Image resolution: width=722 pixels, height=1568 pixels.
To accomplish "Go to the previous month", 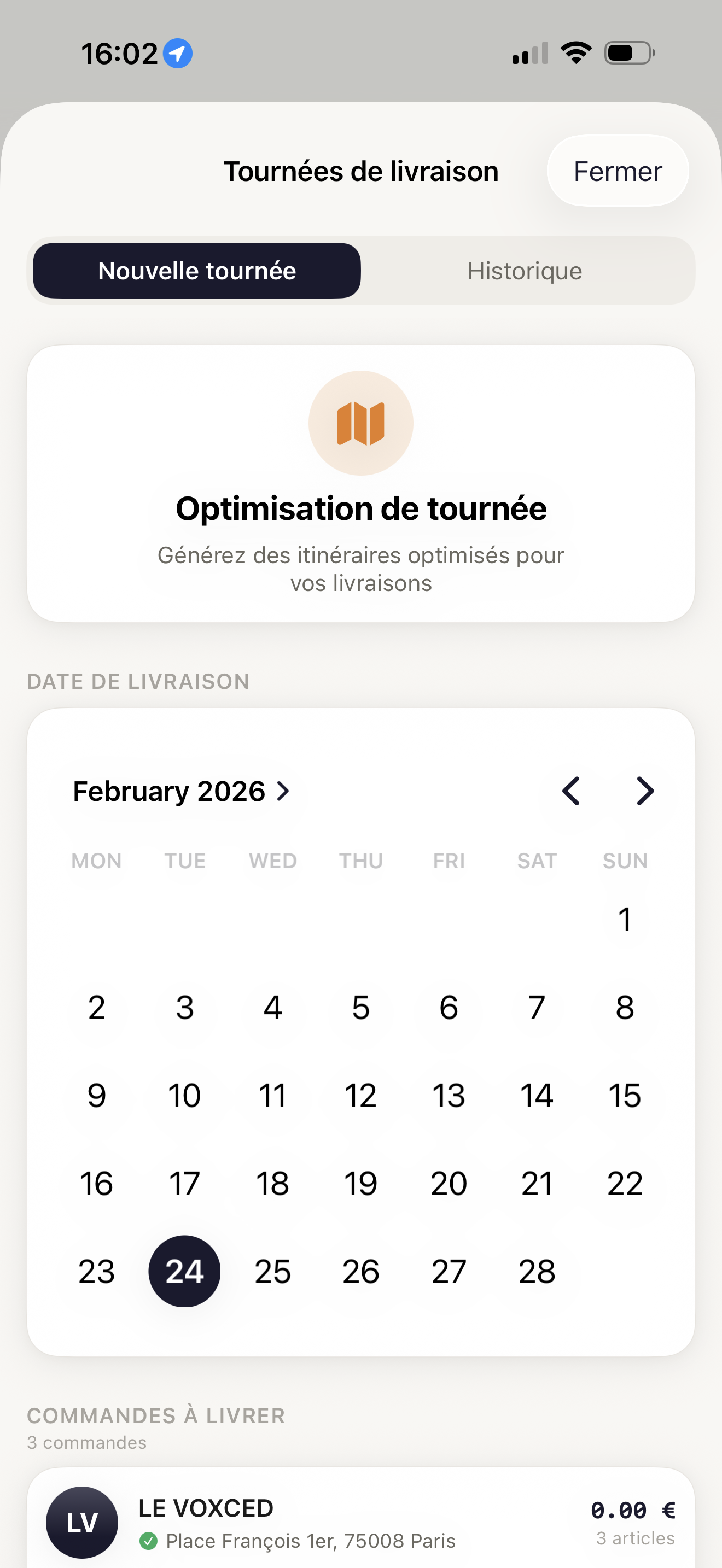I will [x=571, y=791].
